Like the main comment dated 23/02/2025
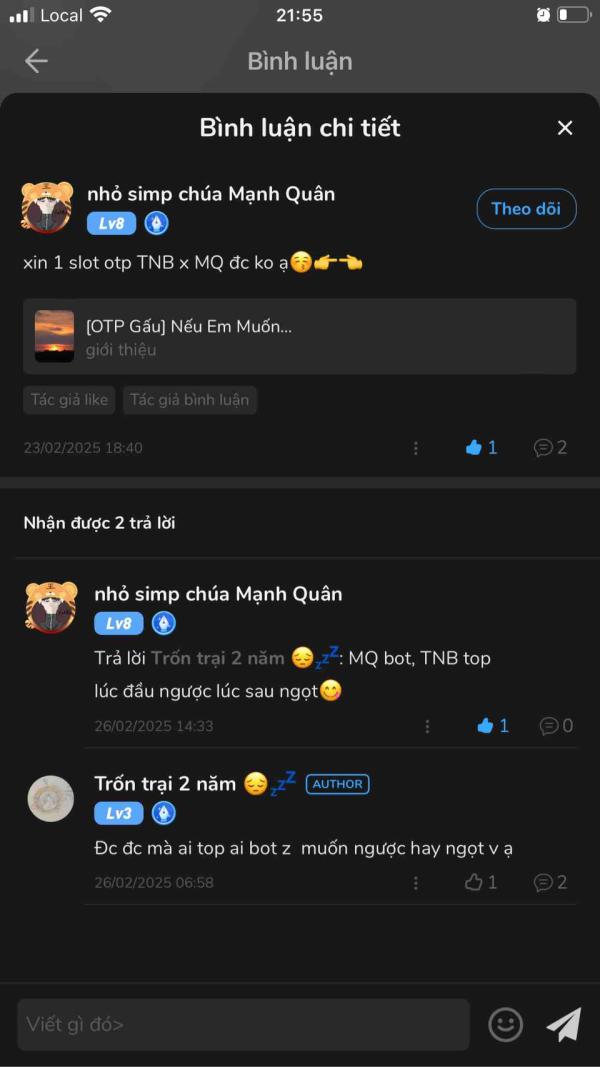 [482, 448]
